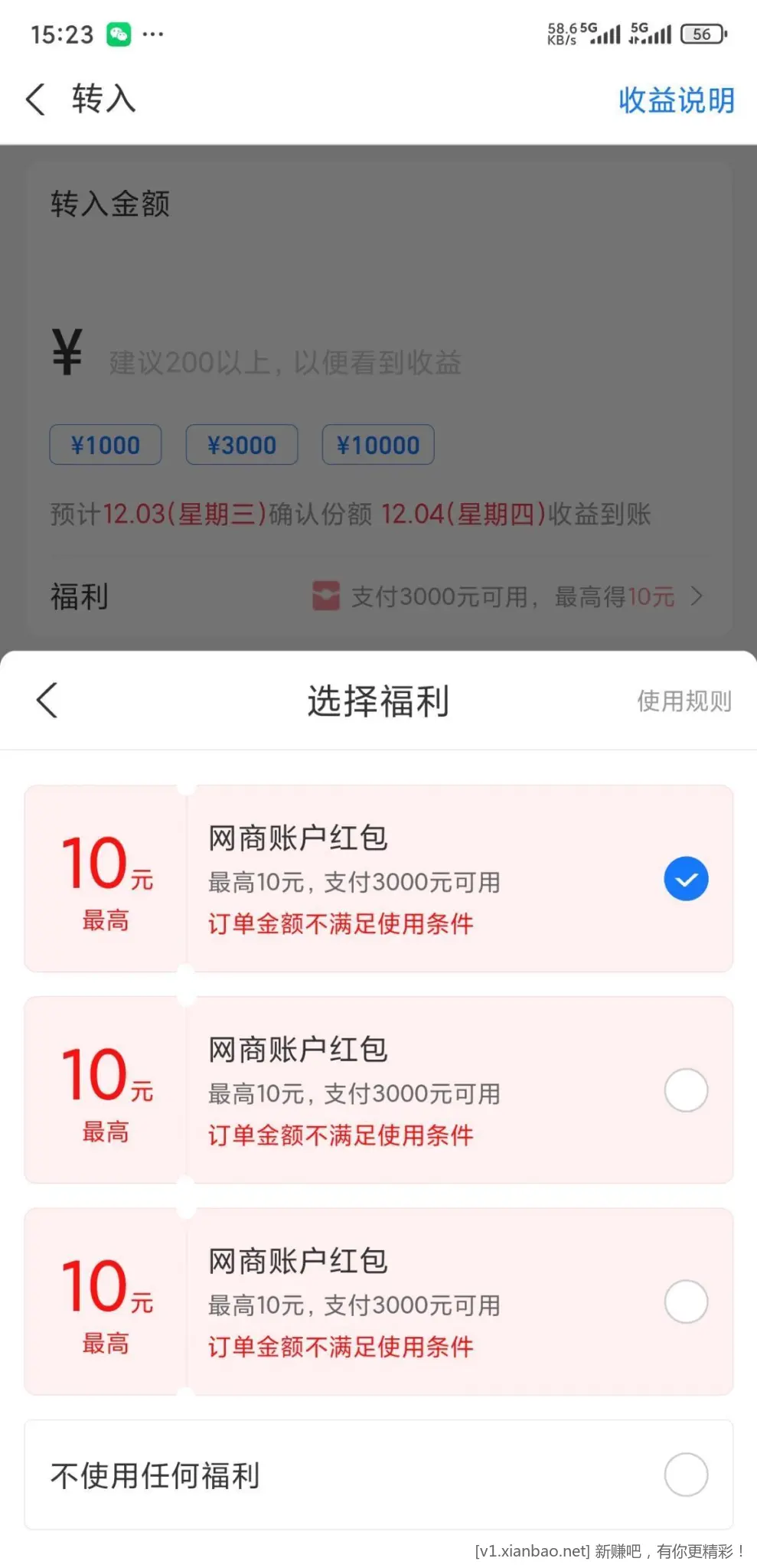Open 收益说明 at top right
757x1568 pixels.
(x=677, y=100)
